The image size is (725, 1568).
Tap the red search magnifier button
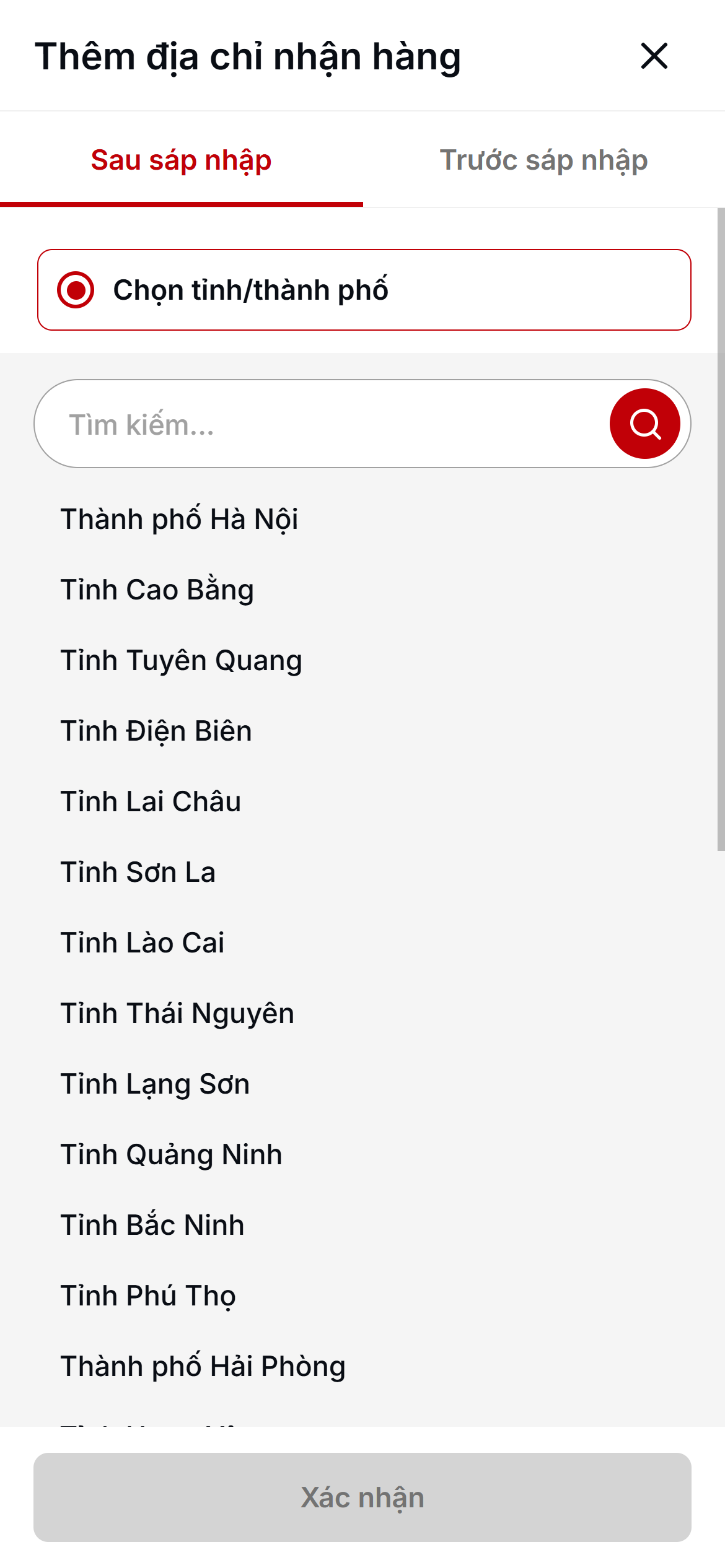[x=644, y=424]
